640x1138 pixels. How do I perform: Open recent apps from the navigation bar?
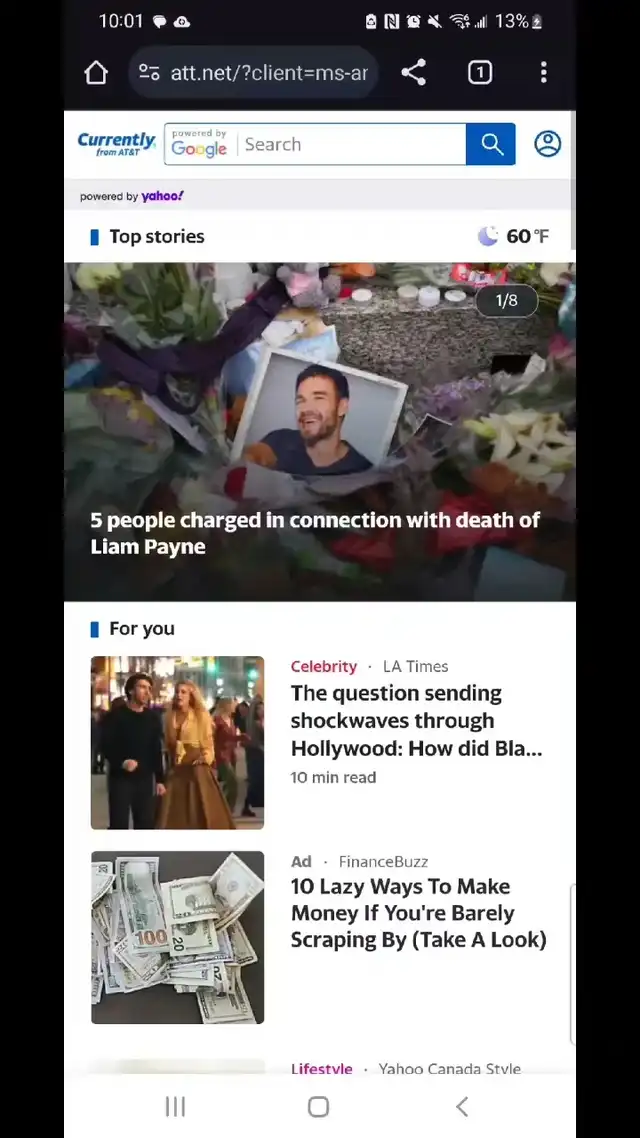[x=175, y=1106]
